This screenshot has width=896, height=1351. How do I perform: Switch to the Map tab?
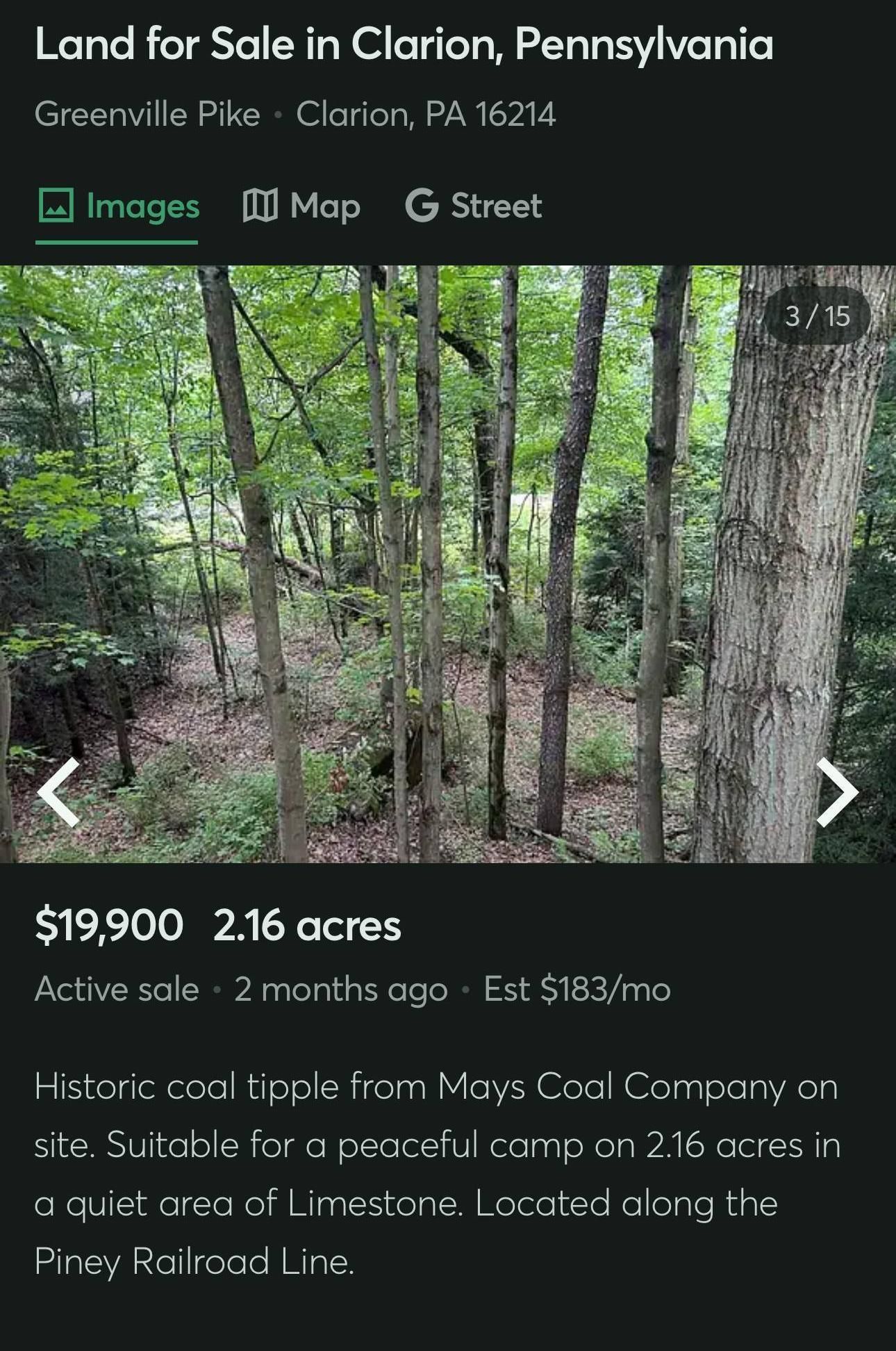coord(301,206)
